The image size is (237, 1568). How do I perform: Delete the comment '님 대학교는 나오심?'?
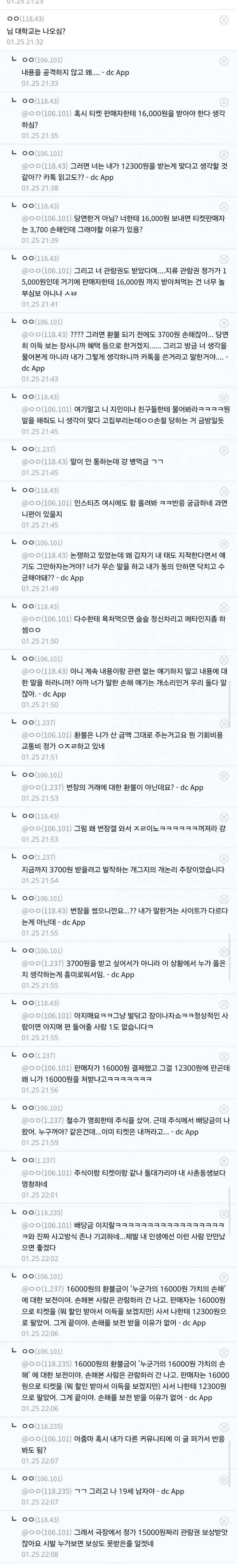point(224,20)
